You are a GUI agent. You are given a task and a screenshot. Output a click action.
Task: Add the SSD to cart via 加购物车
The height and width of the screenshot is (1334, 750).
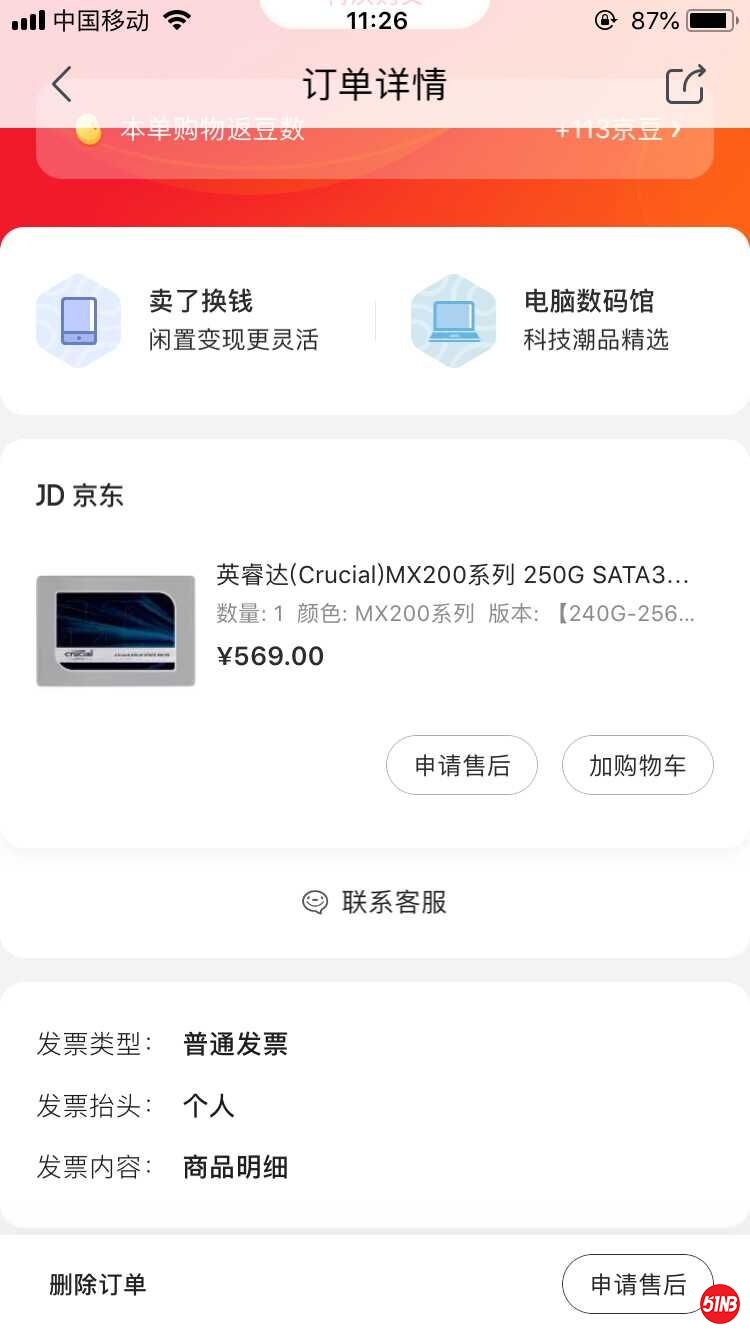point(637,764)
